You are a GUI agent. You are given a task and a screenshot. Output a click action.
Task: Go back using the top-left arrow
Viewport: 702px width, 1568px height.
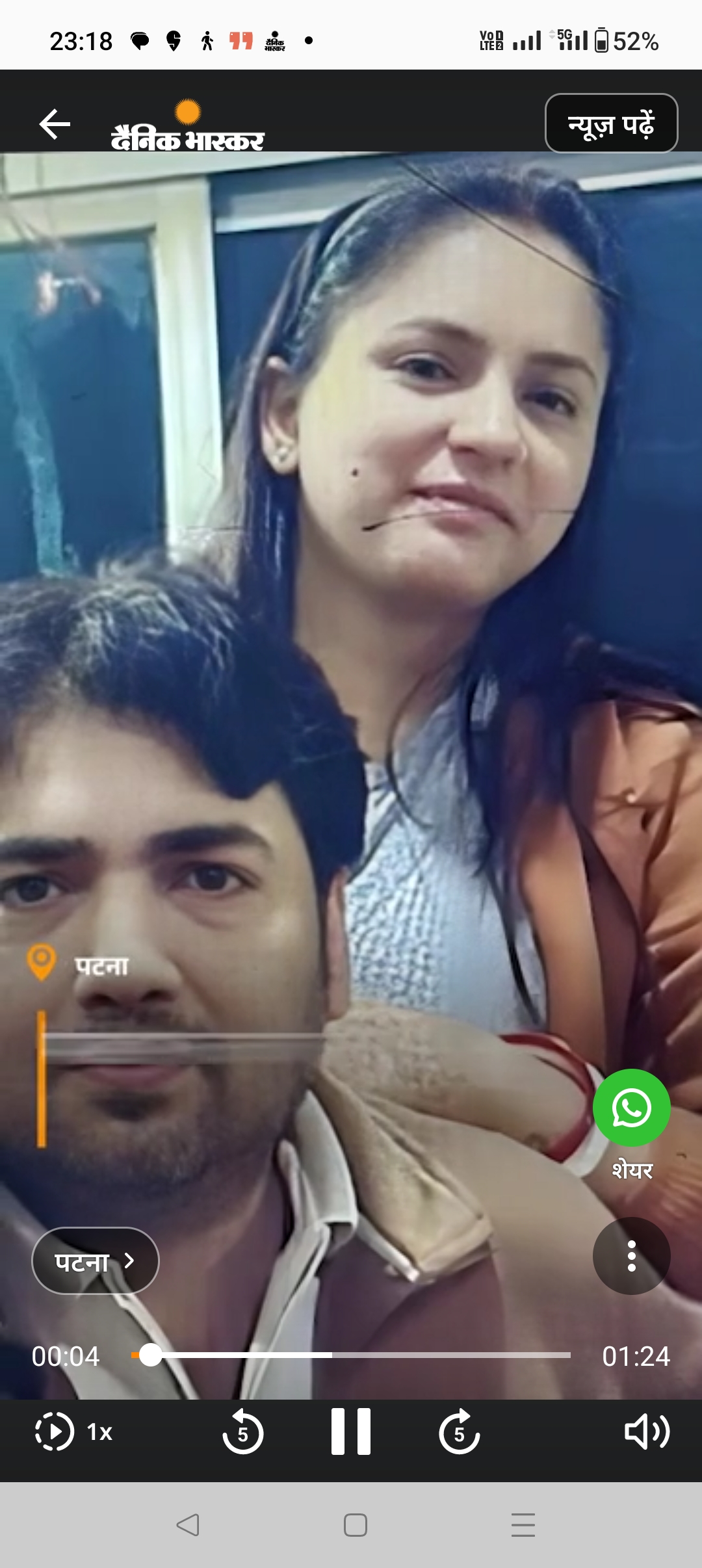click(55, 124)
